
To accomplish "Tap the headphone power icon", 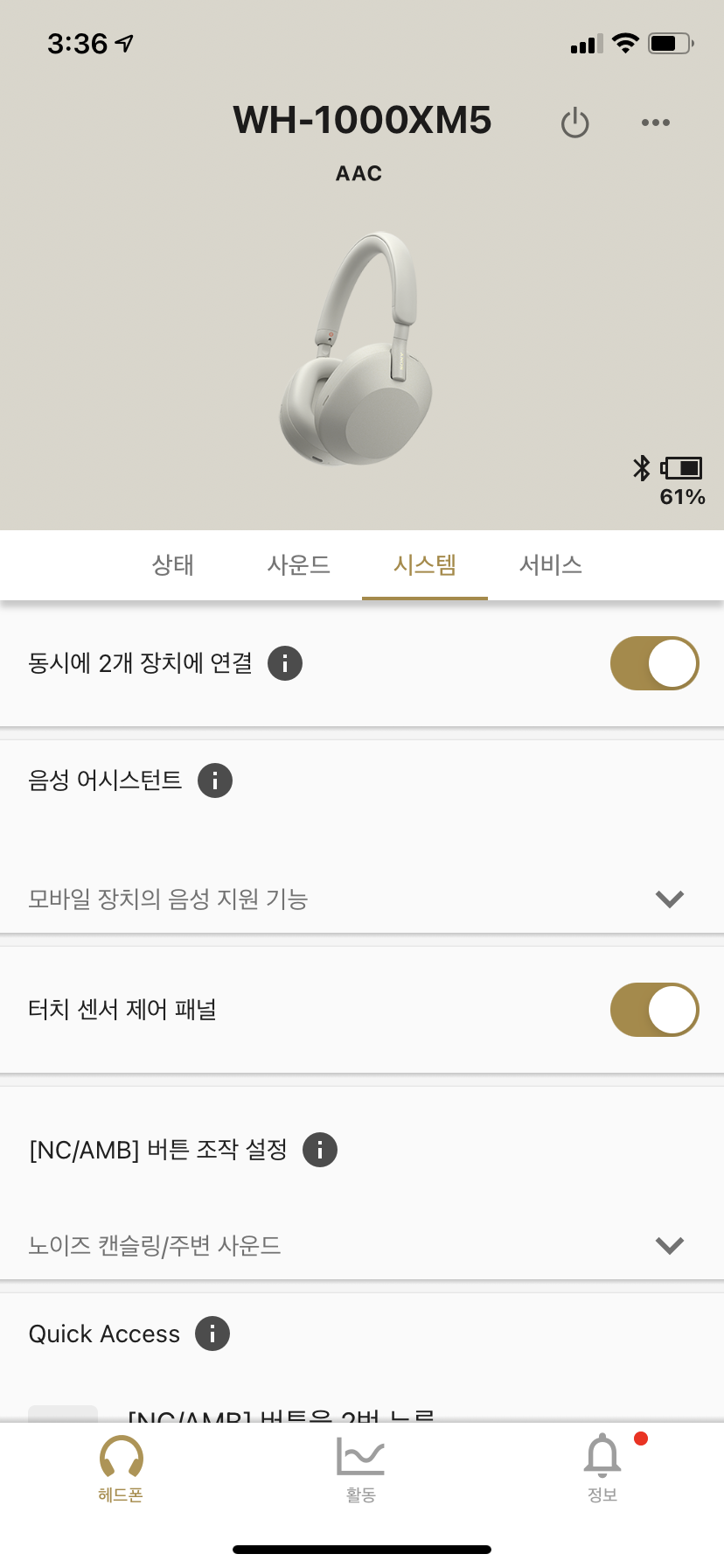I will 574,122.
